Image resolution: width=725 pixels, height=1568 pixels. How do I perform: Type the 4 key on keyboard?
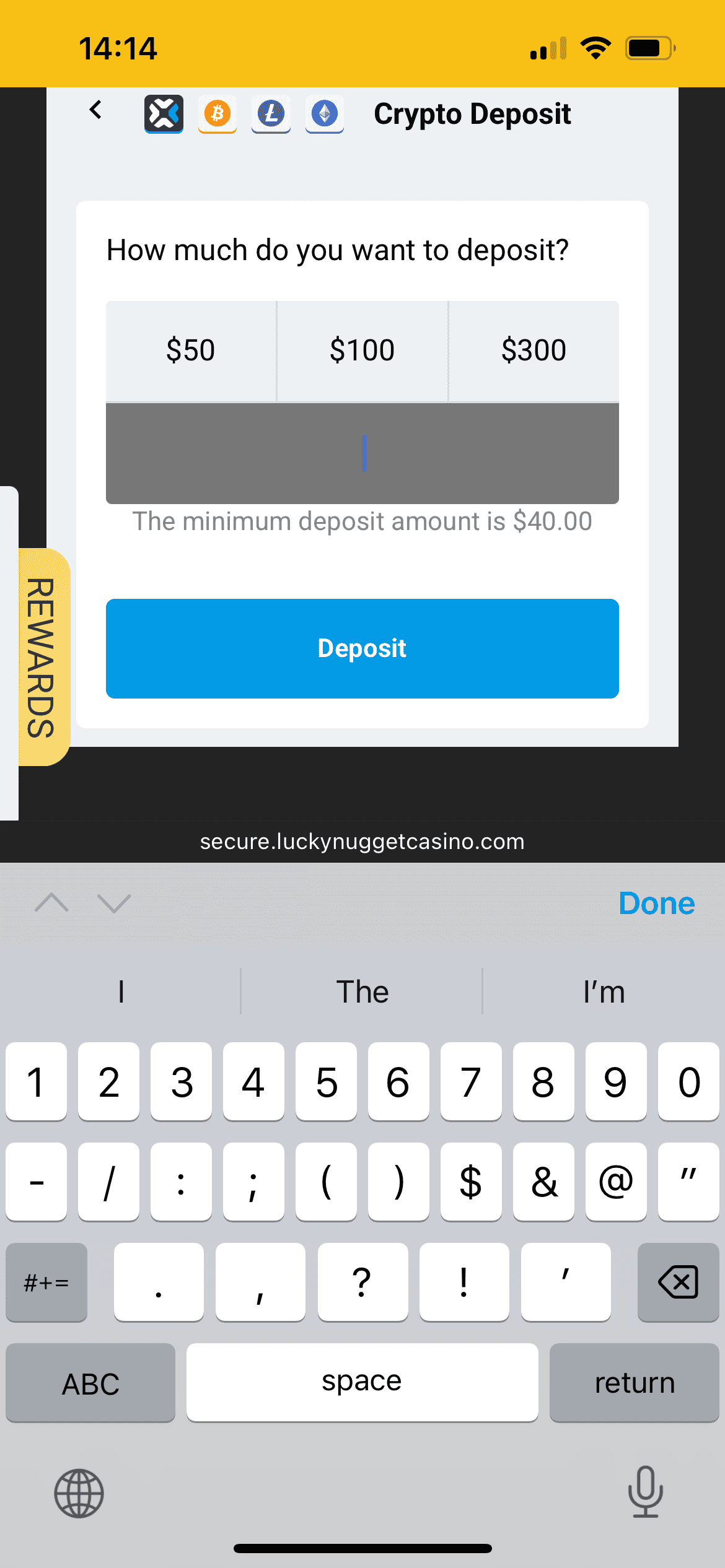pyautogui.click(x=253, y=1082)
